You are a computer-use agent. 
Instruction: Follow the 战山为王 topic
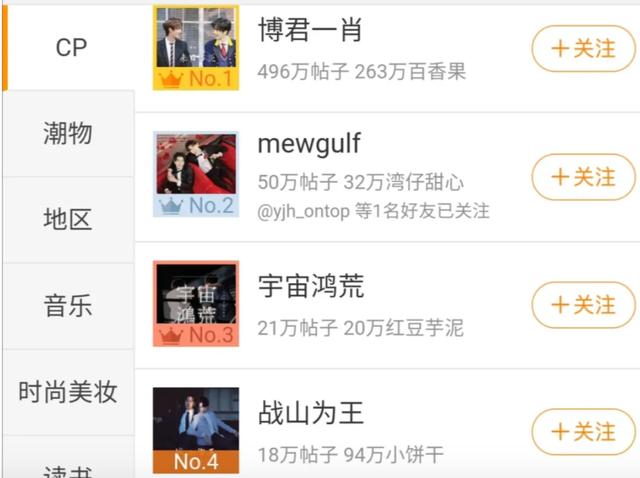pos(583,431)
